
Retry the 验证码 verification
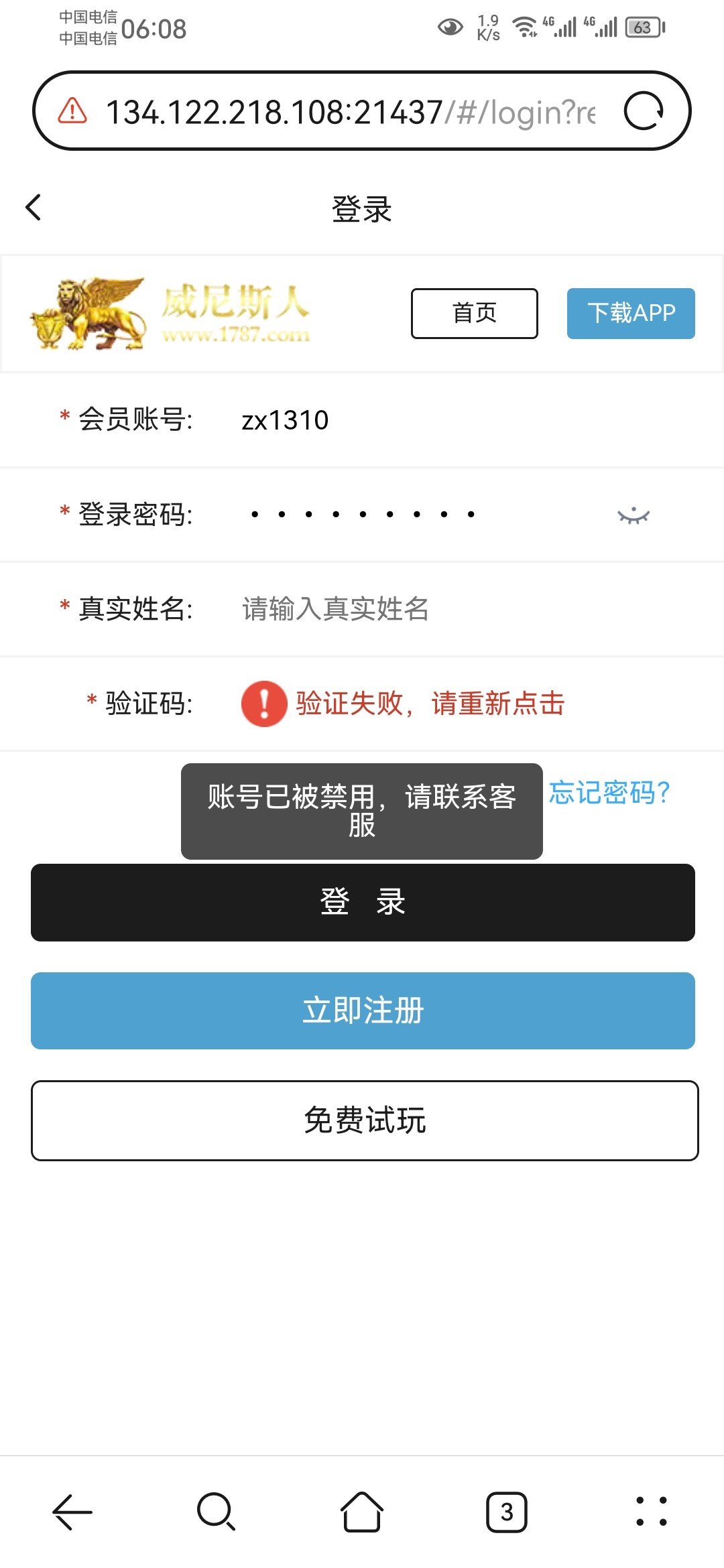(x=429, y=704)
